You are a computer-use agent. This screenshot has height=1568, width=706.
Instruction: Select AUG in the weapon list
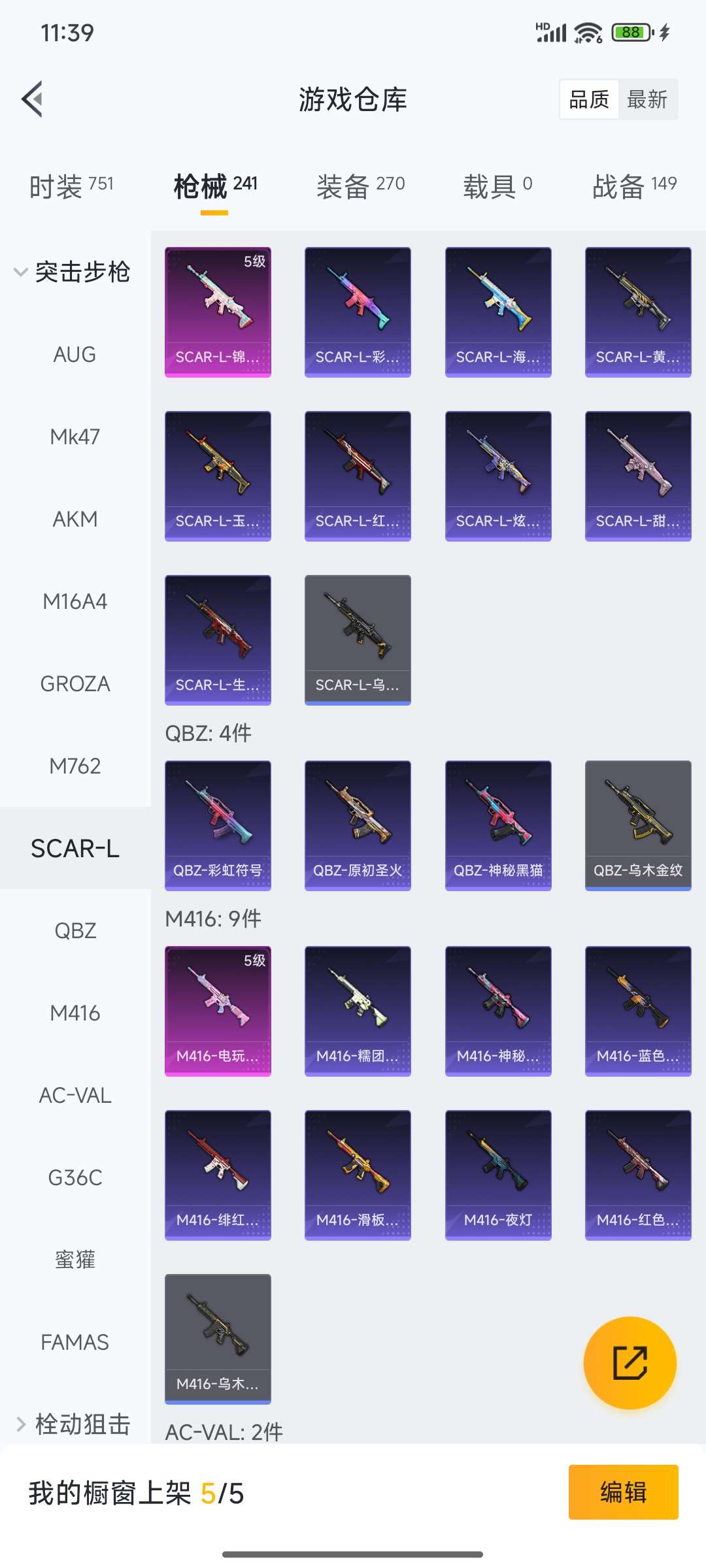(75, 354)
